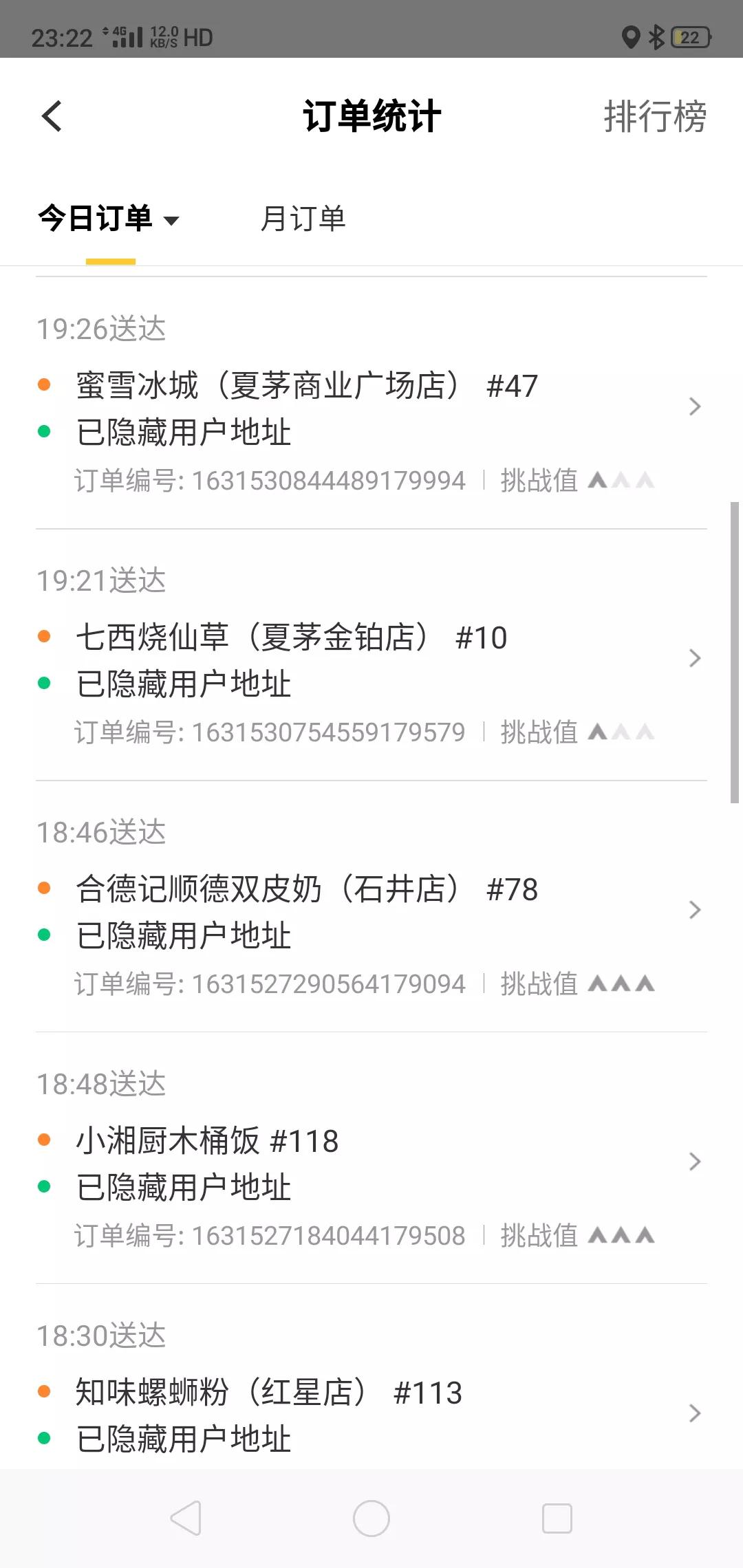Tap the challenge value triangles on the 蜜雪冰城 order

point(621,479)
